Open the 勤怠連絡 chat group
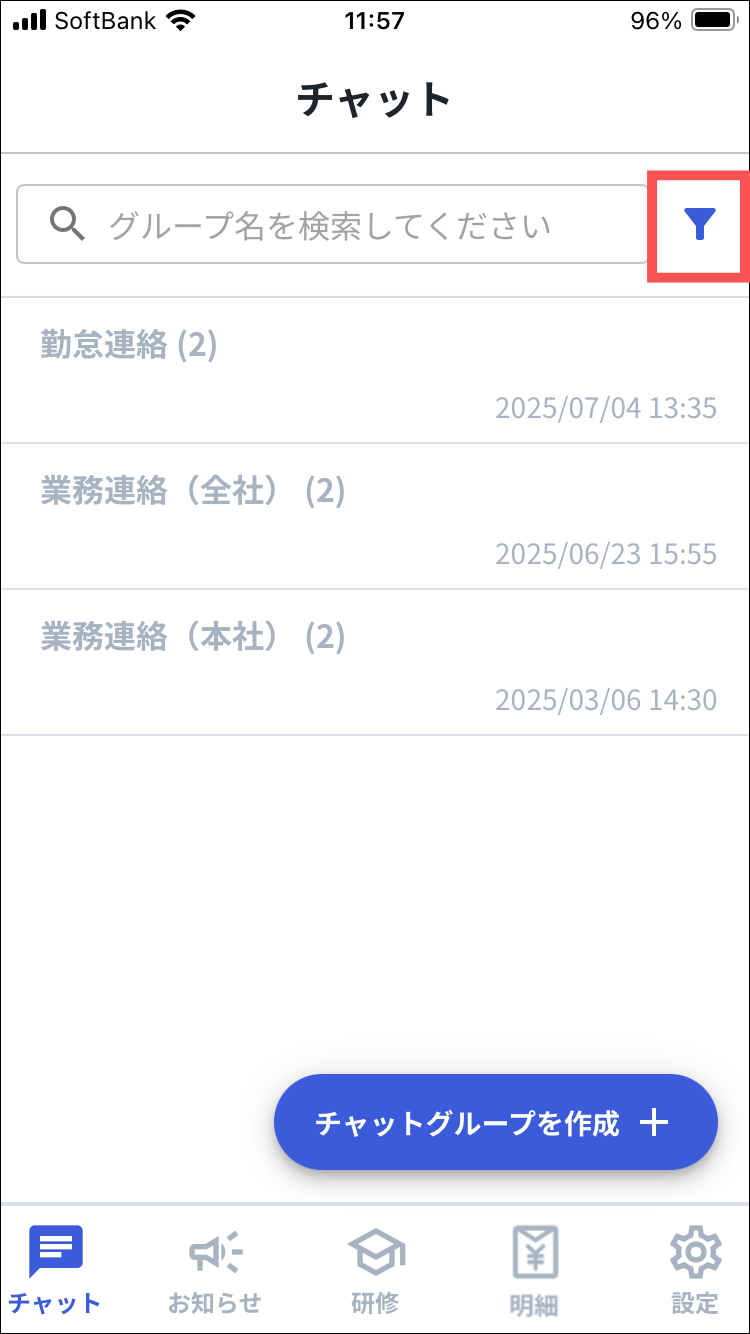Viewport: 750px width, 1334px height. pyautogui.click(x=375, y=371)
